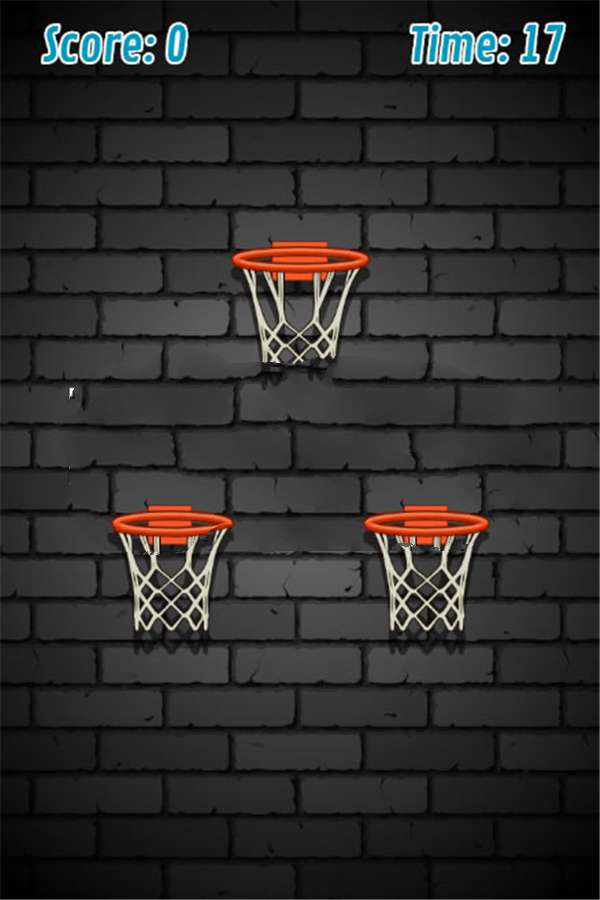Tap the lower left basketball hoop
Viewport: 600px width, 900px height.
point(172,568)
